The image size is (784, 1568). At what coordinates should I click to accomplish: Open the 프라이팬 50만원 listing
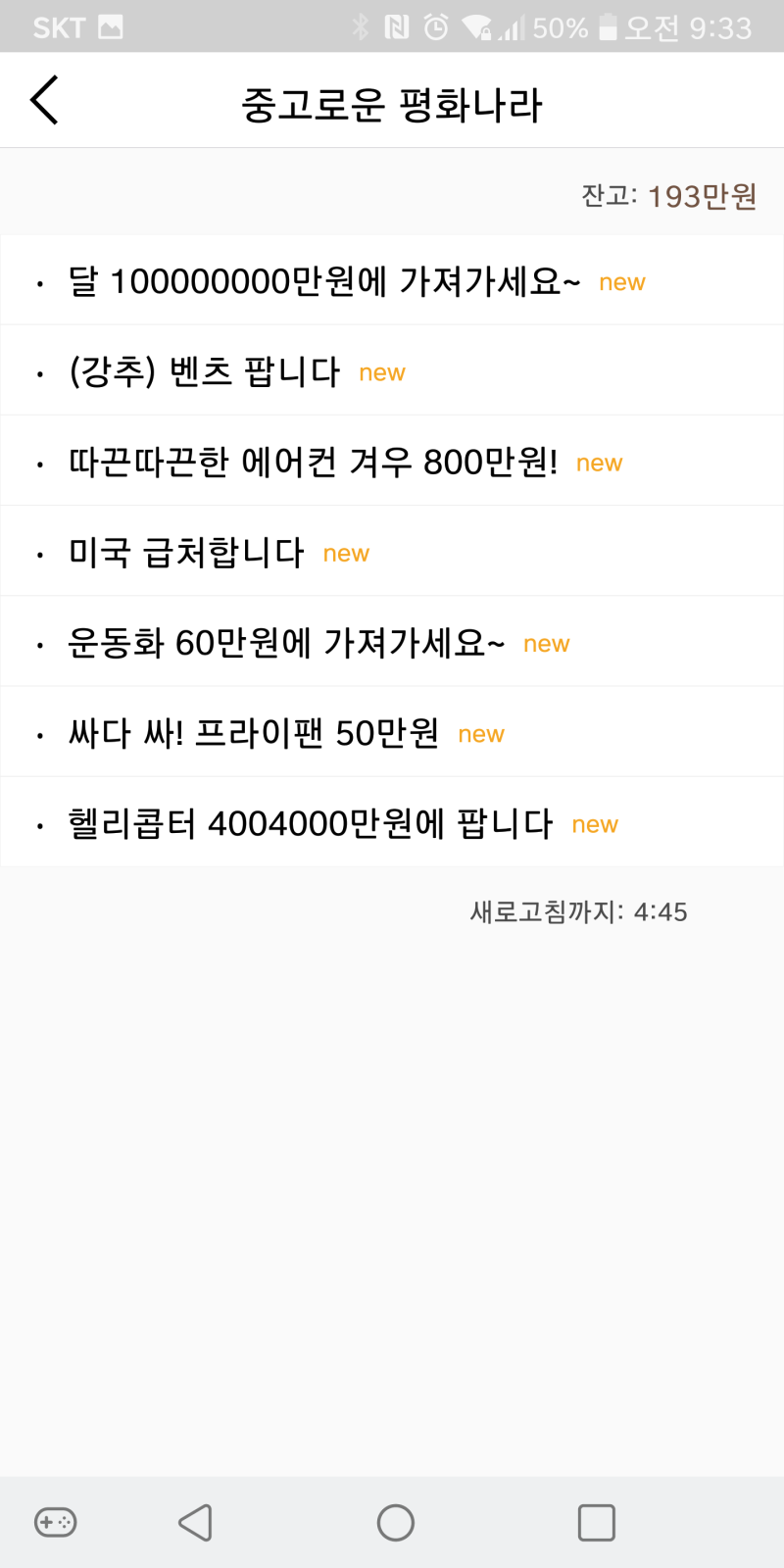[x=255, y=732]
